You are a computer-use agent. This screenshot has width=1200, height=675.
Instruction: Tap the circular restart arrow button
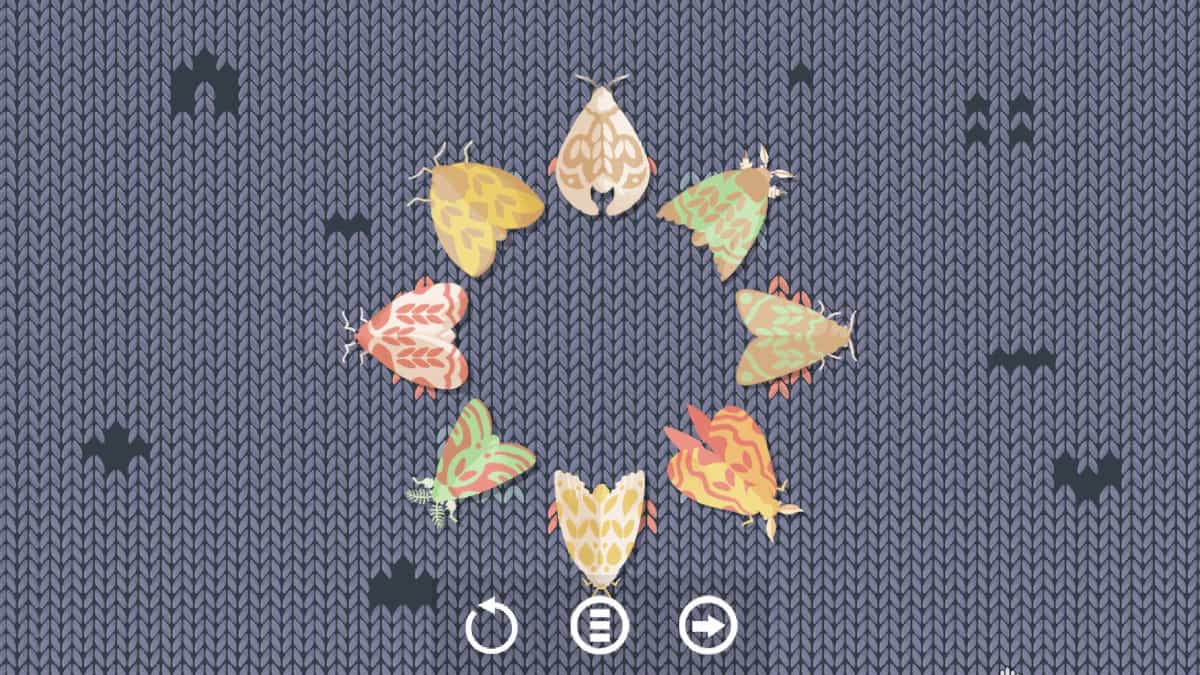tap(492, 627)
